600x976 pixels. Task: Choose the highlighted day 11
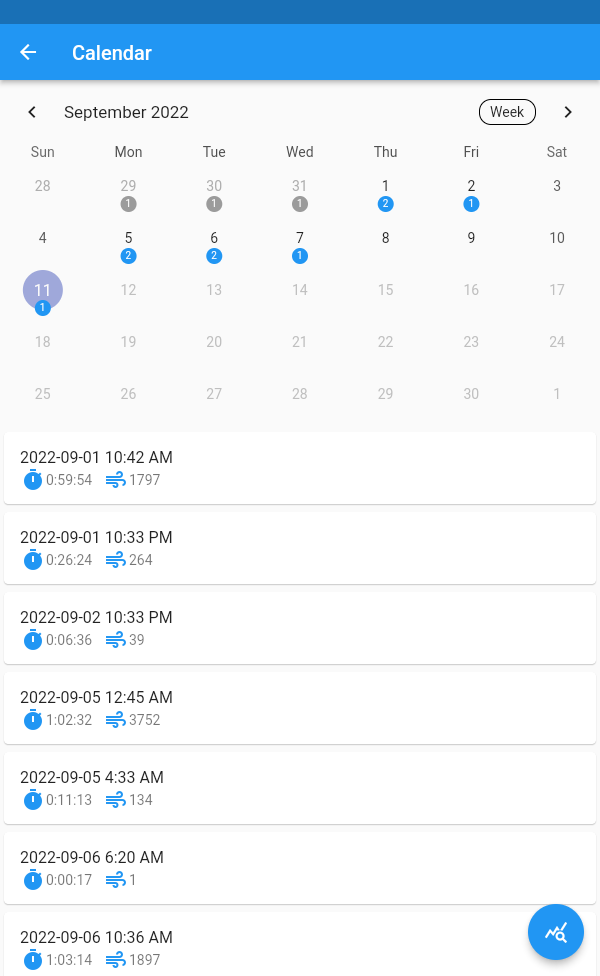click(42, 291)
